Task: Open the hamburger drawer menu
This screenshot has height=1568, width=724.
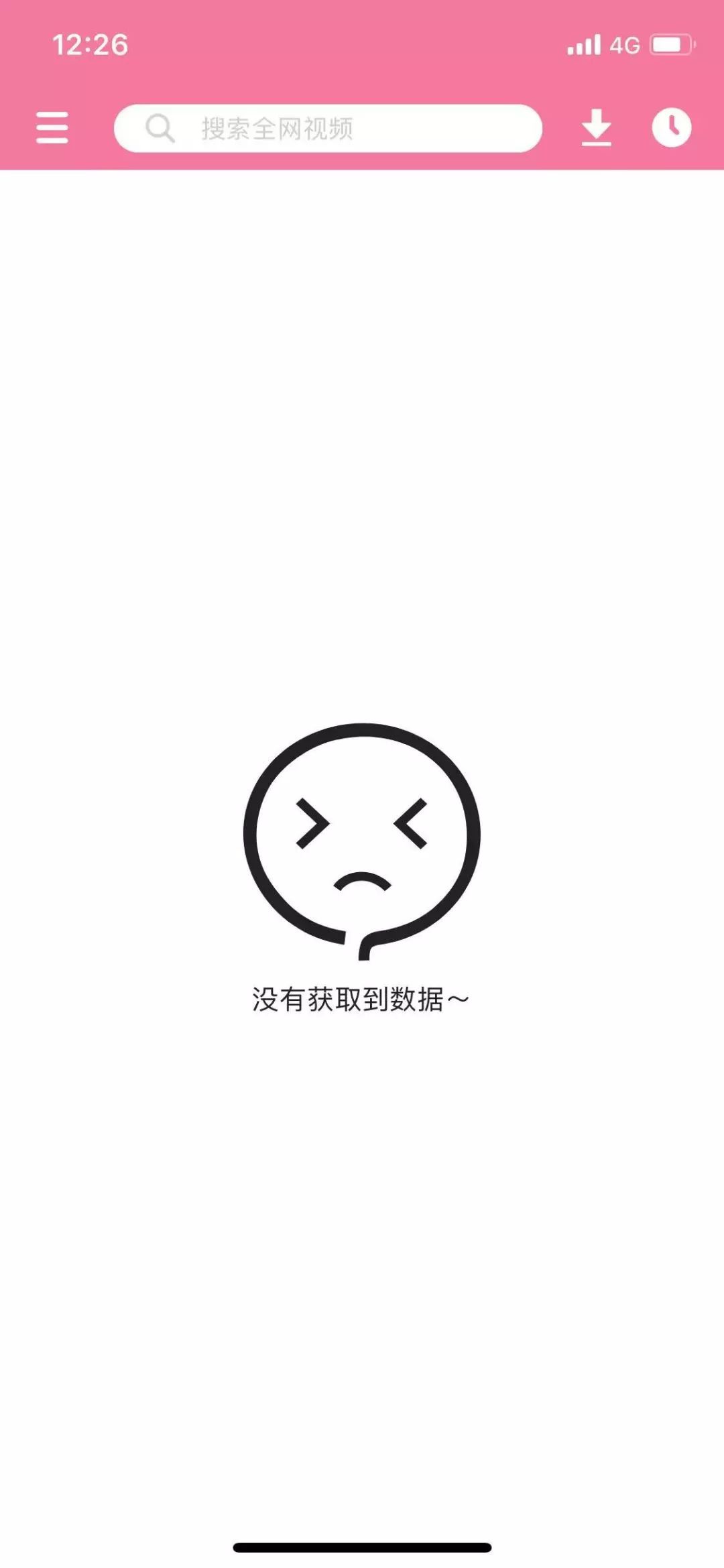Action: [52, 127]
